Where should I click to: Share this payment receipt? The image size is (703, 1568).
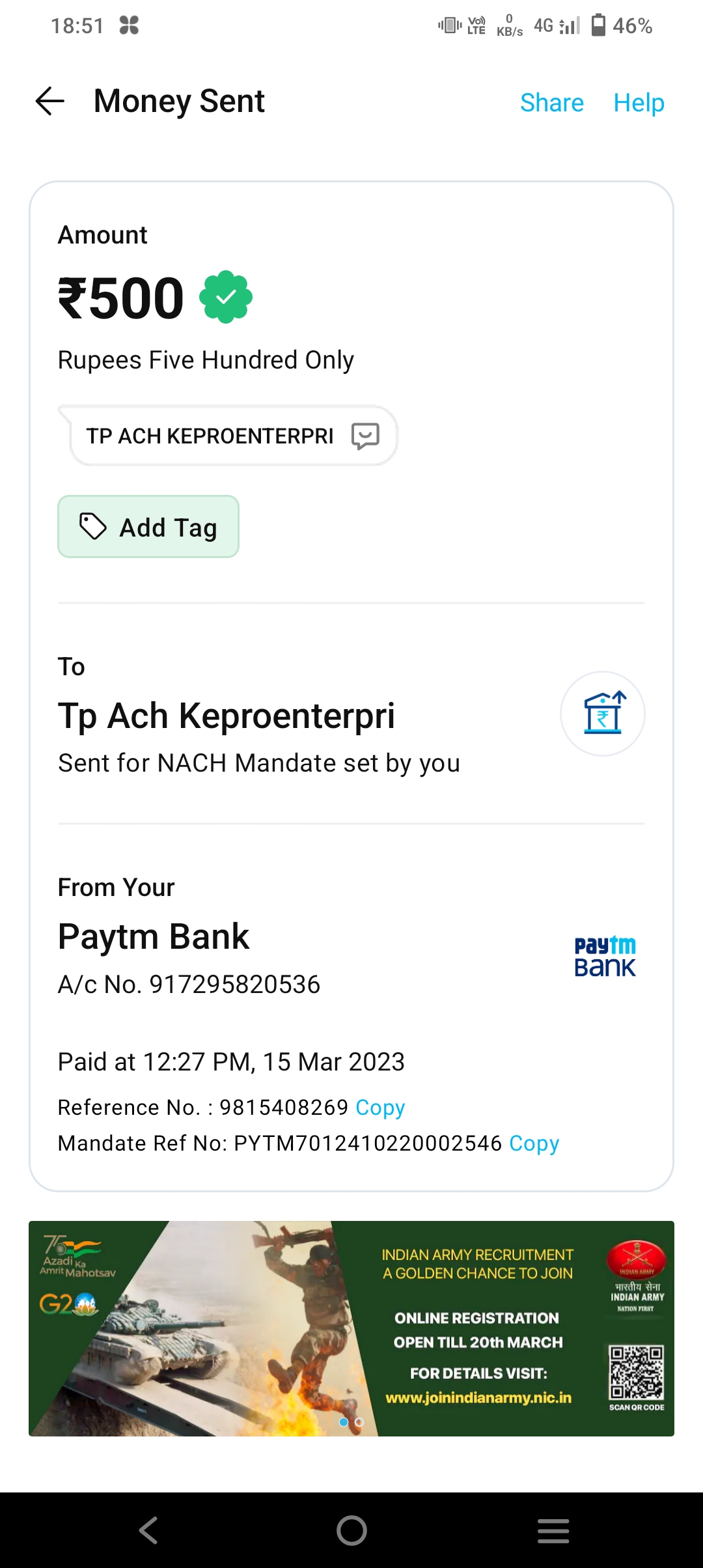tap(551, 103)
